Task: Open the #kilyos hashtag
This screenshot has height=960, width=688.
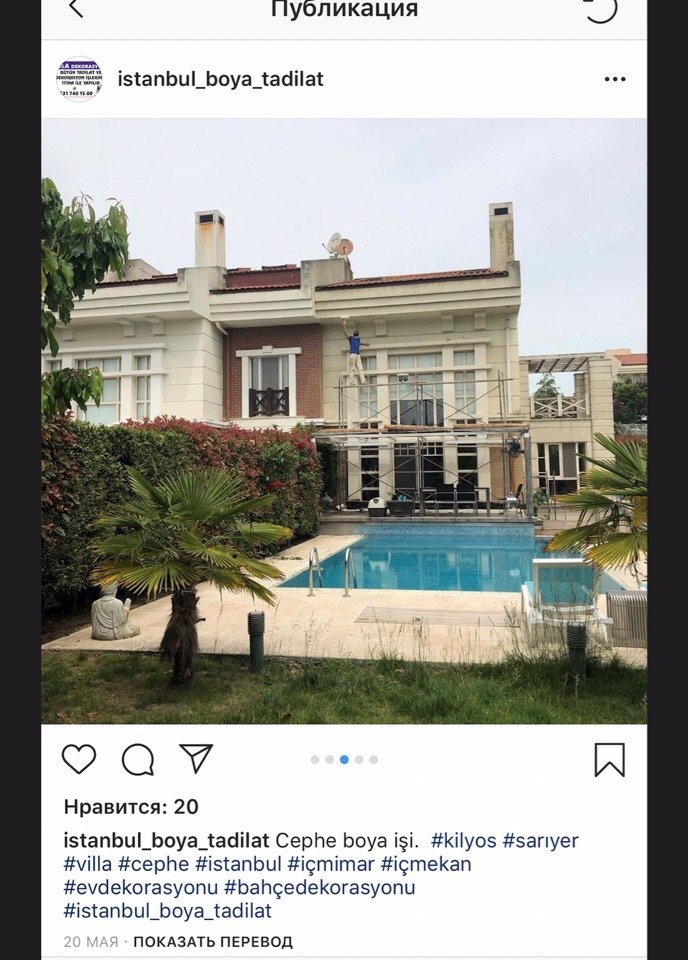Action: (x=463, y=841)
